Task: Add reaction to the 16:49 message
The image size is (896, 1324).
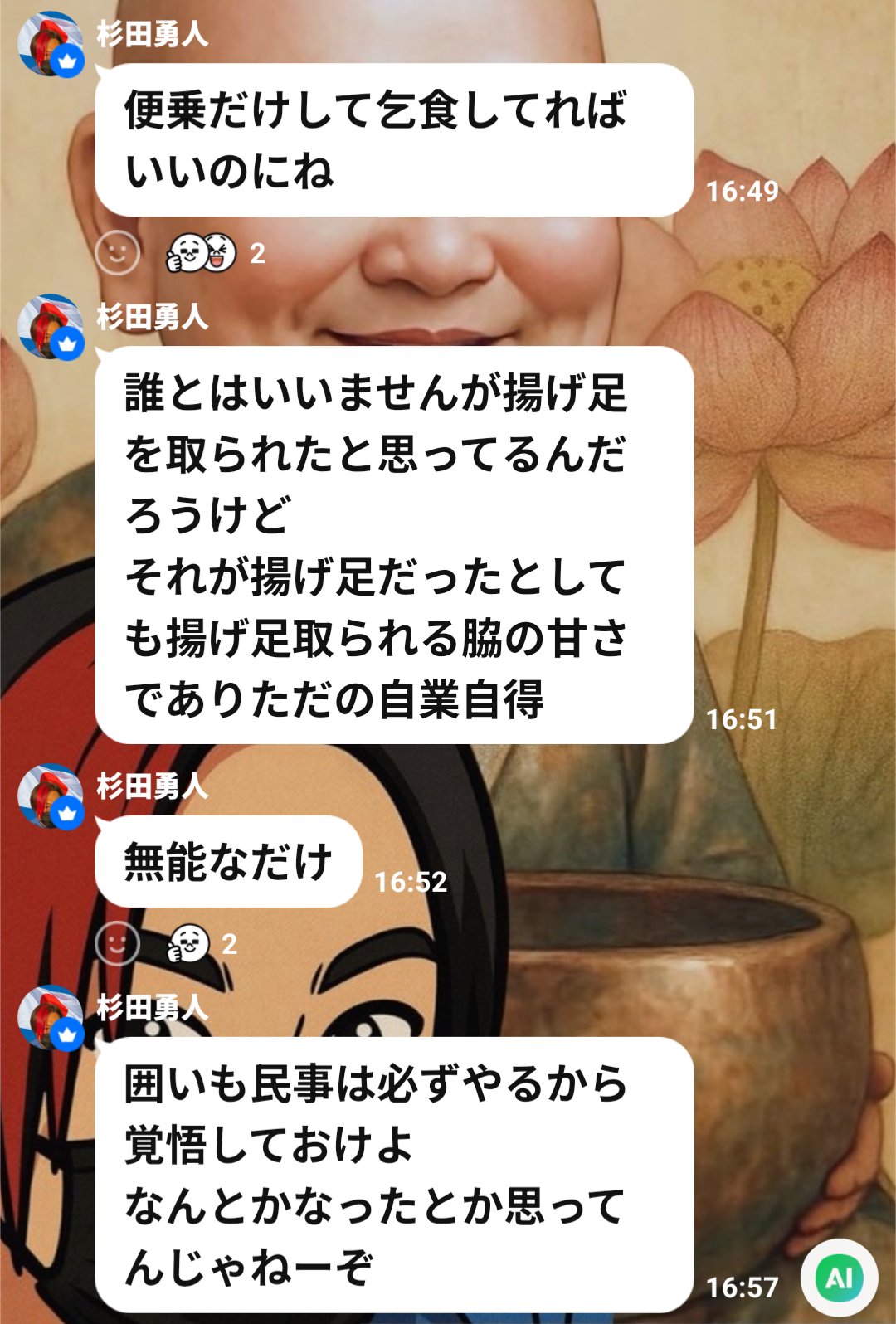Action: tap(117, 252)
